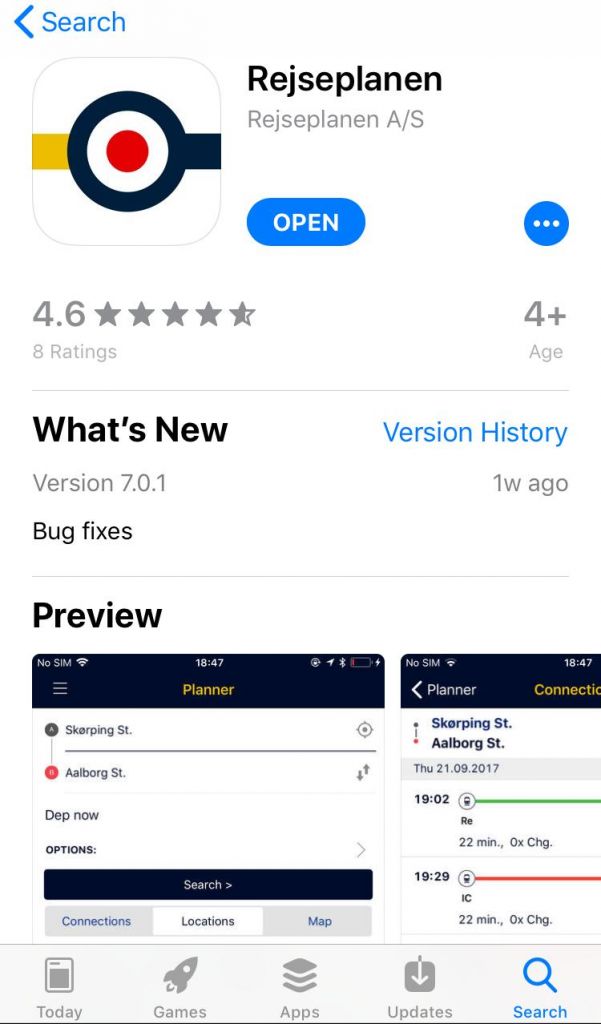
Task: Open the Rejseplanen app
Action: tap(306, 222)
